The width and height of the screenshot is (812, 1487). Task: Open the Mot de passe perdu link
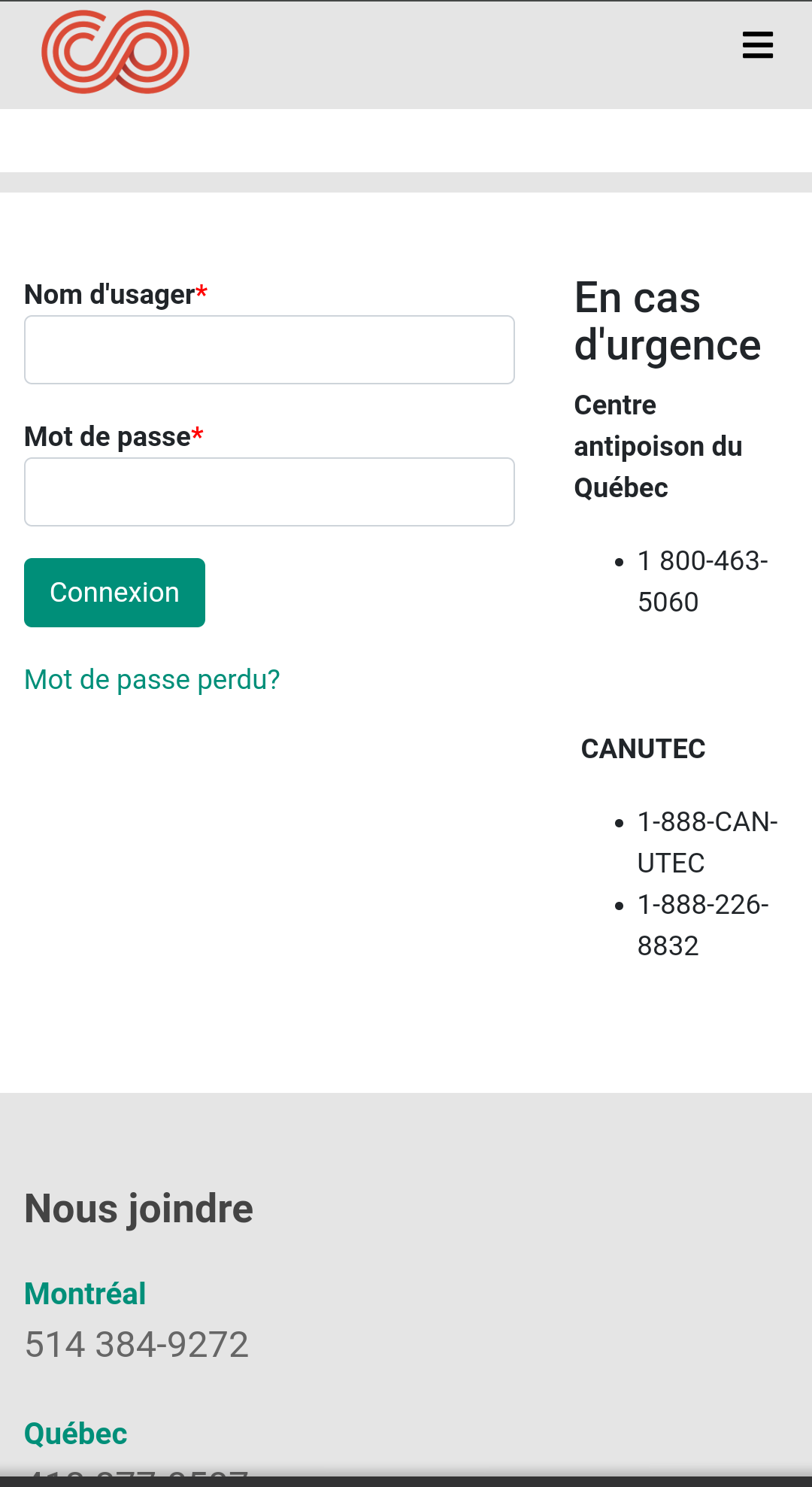click(x=152, y=679)
